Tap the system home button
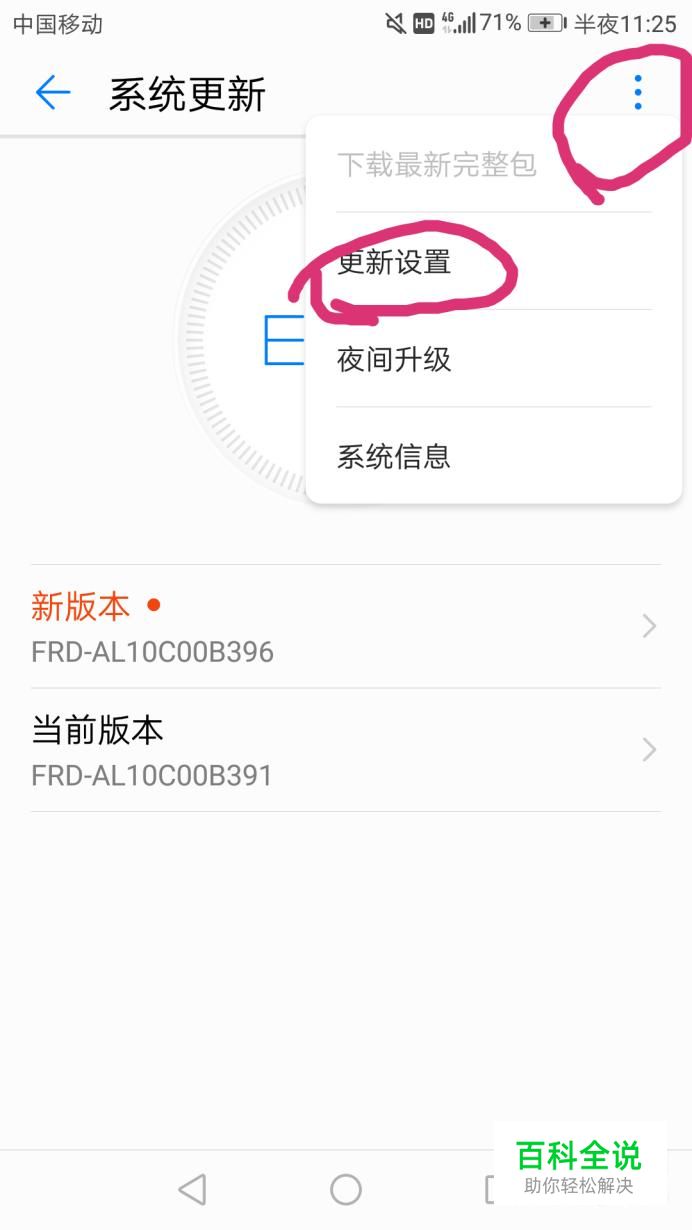692x1230 pixels. tap(346, 1189)
